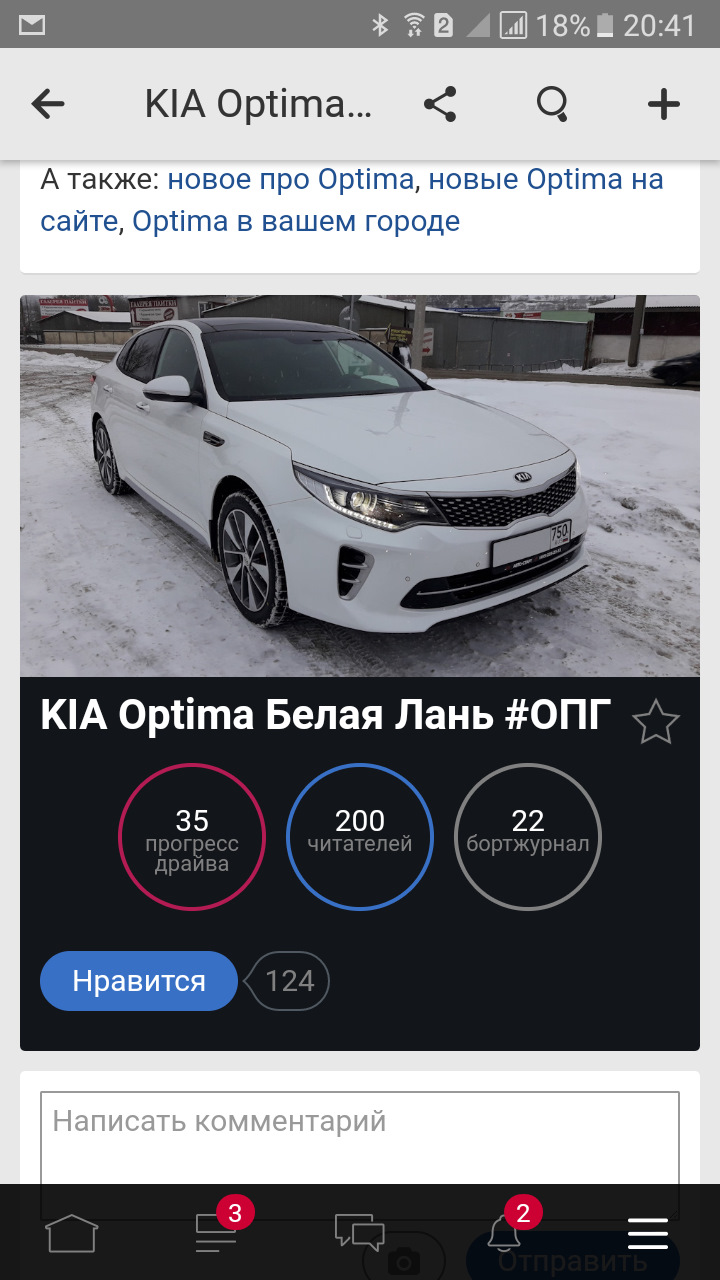Viewport: 720px width, 1280px height.
Task: Open notifications showing 2 alerts
Action: (x=504, y=1233)
